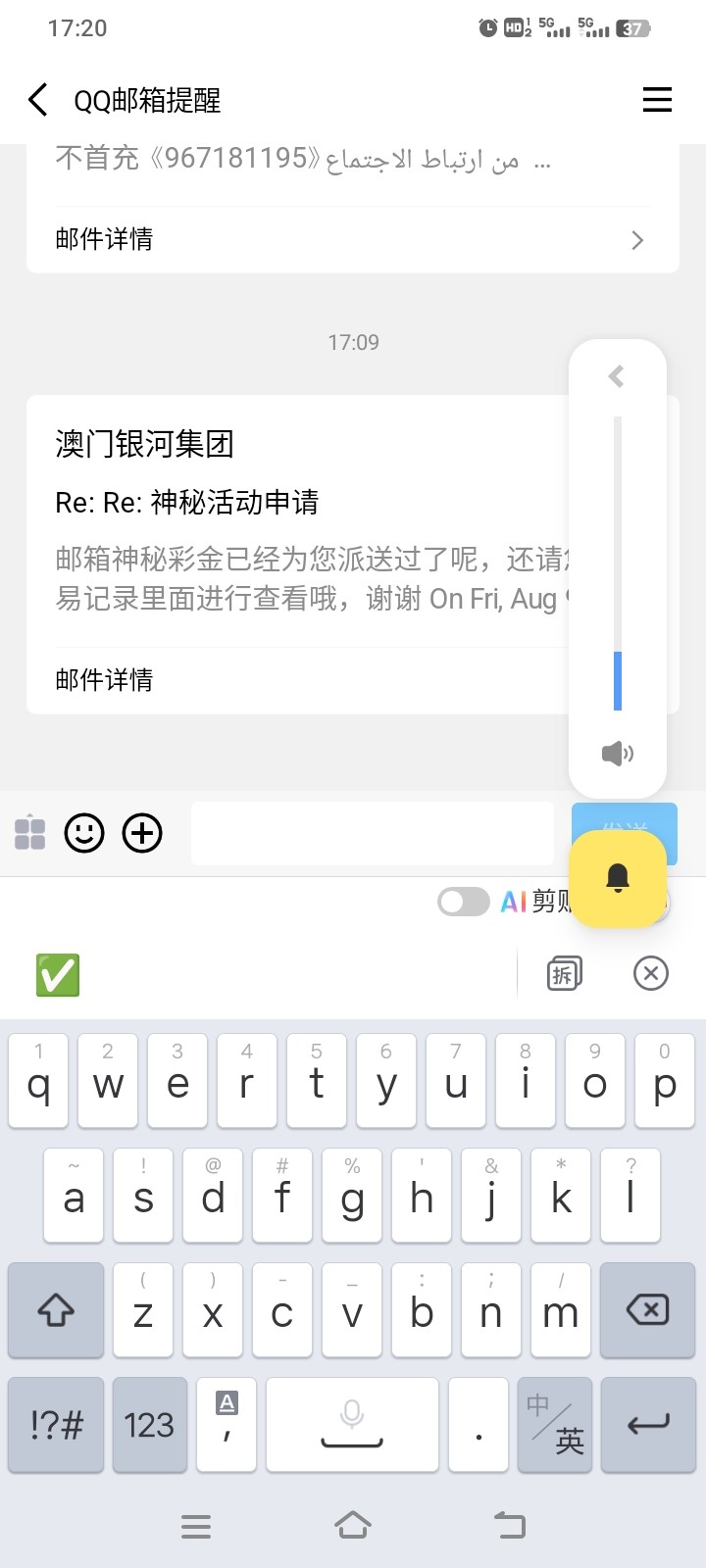This screenshot has height=1568, width=706.
Task: Go back from QQ邮箱提醒
Action: (x=37, y=100)
